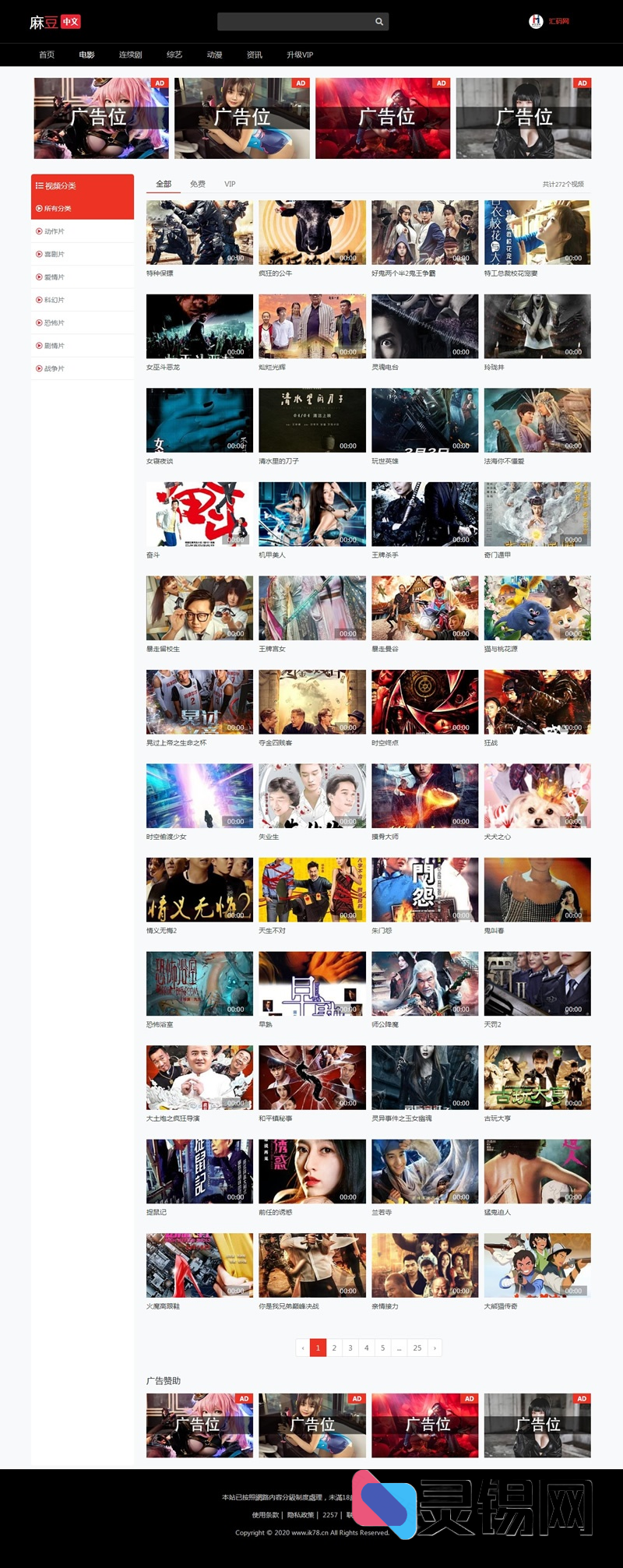Go to the 首页 nav item
Viewport: 623px width, 1568px height.
[x=47, y=55]
